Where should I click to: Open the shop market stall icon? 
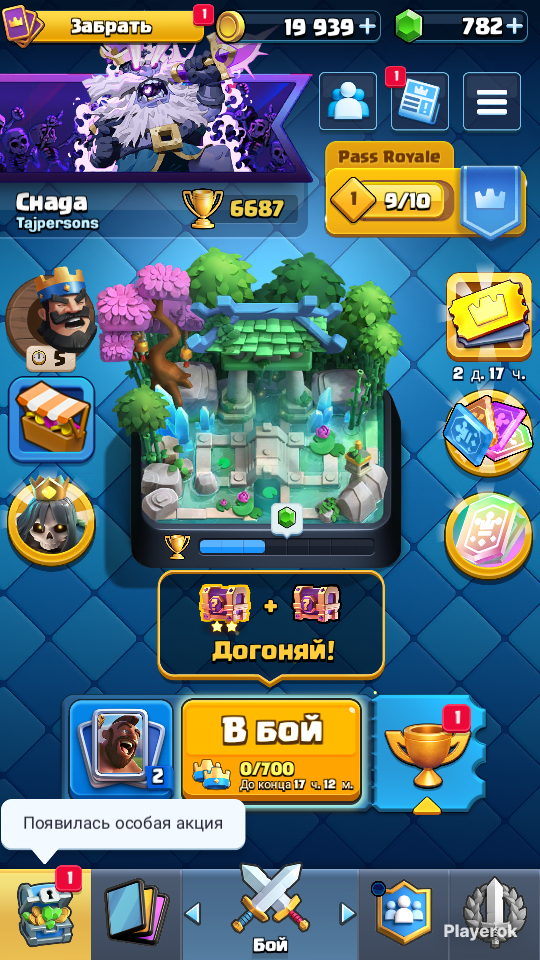pyautogui.click(x=51, y=419)
